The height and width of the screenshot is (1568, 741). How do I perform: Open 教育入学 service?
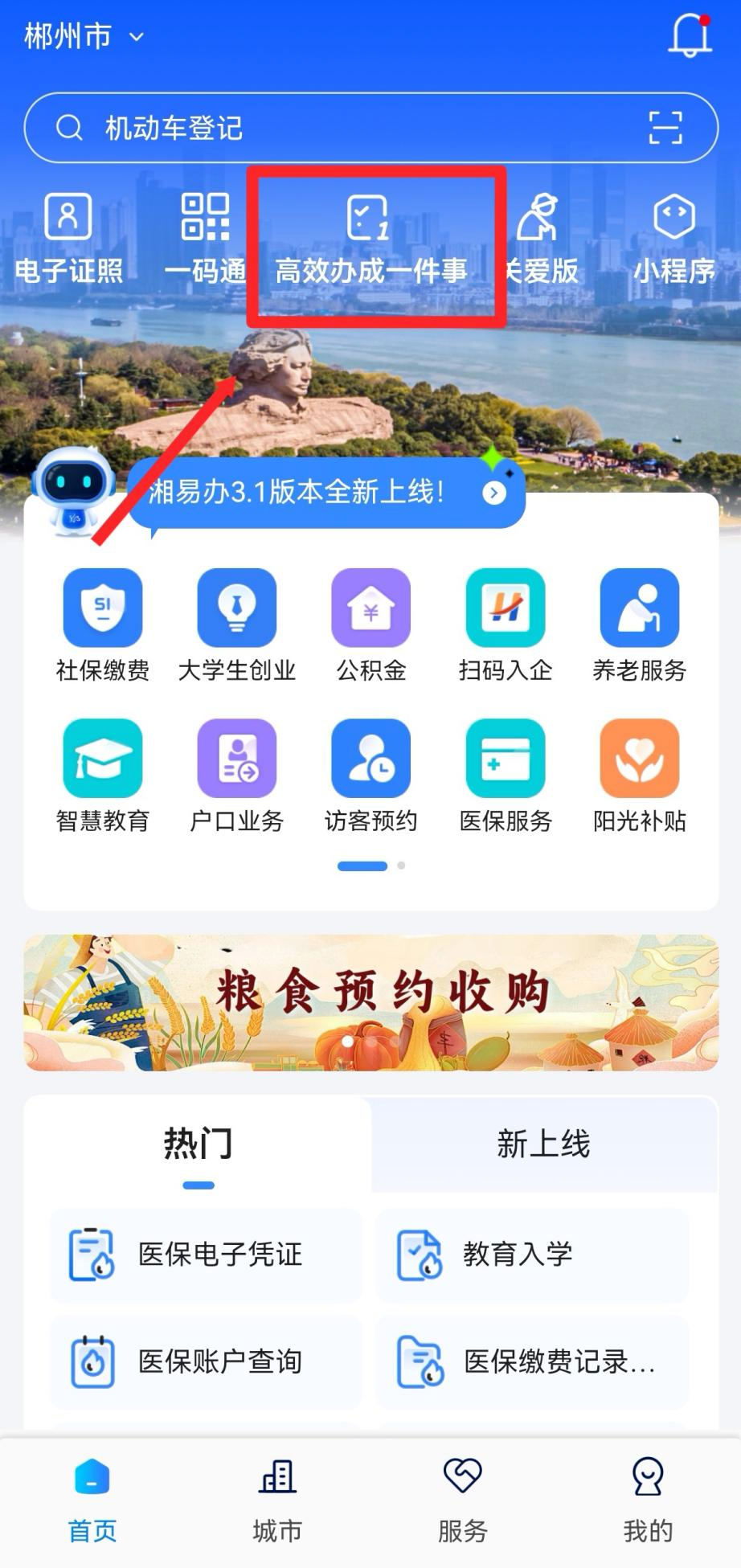[533, 1255]
